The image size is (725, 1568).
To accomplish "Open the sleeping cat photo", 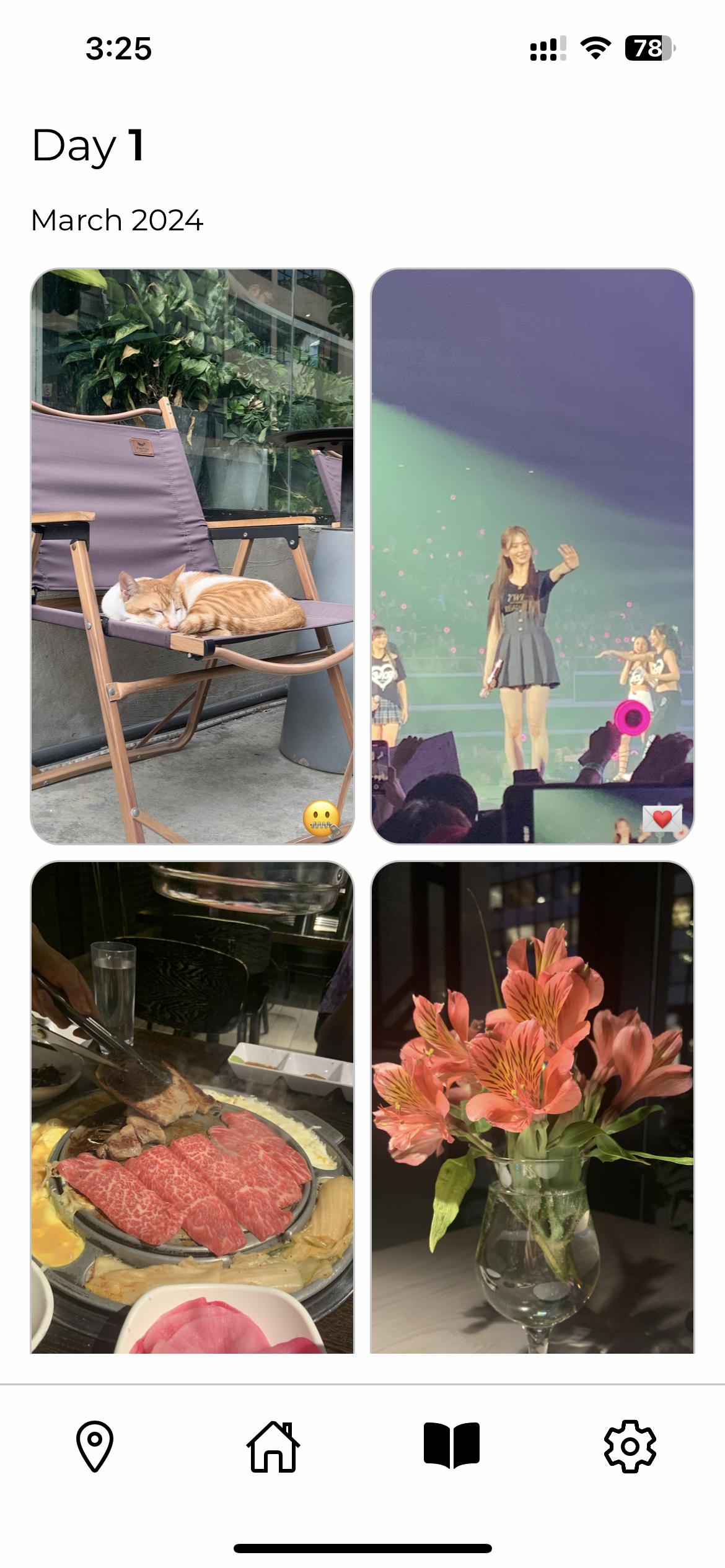I will pyautogui.click(x=192, y=555).
